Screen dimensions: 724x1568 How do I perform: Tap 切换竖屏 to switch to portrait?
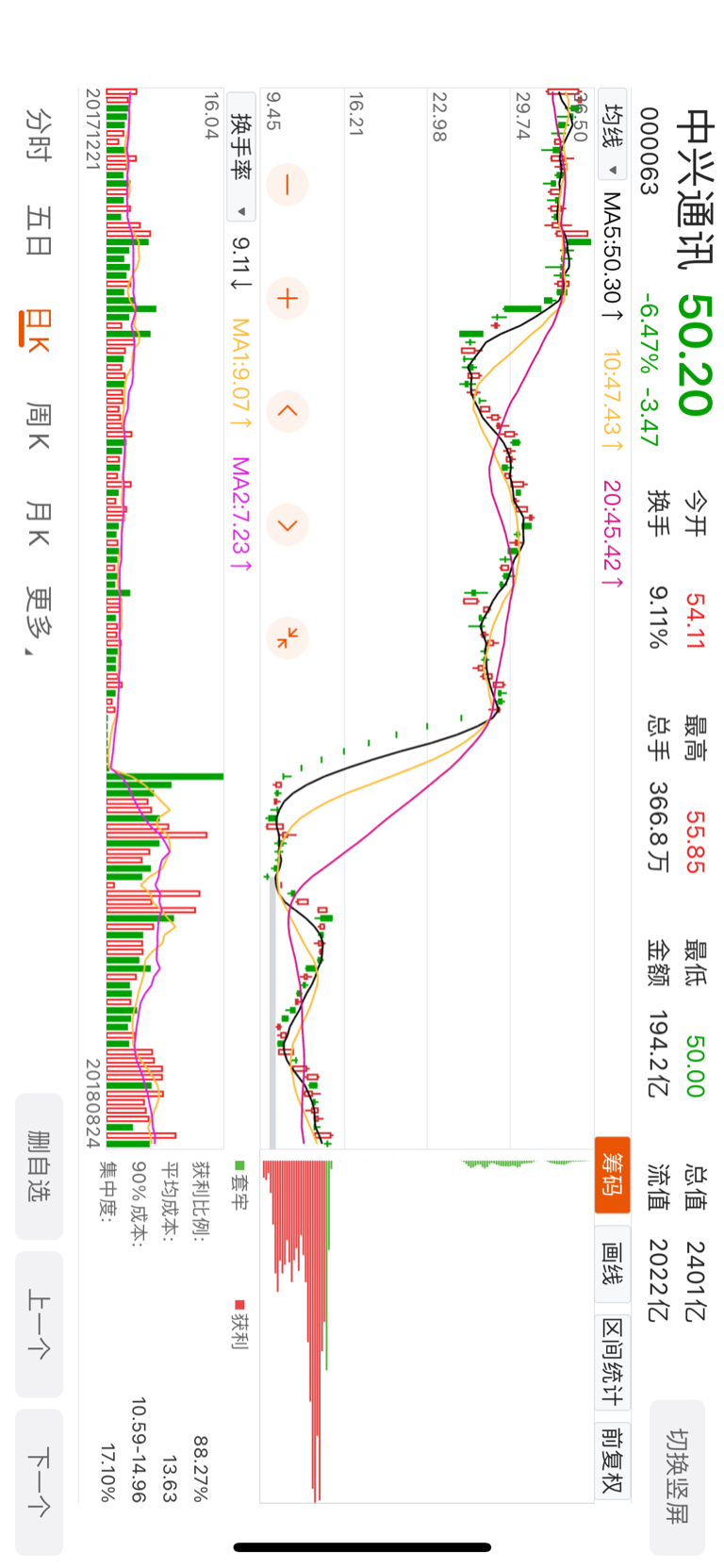677,1476
